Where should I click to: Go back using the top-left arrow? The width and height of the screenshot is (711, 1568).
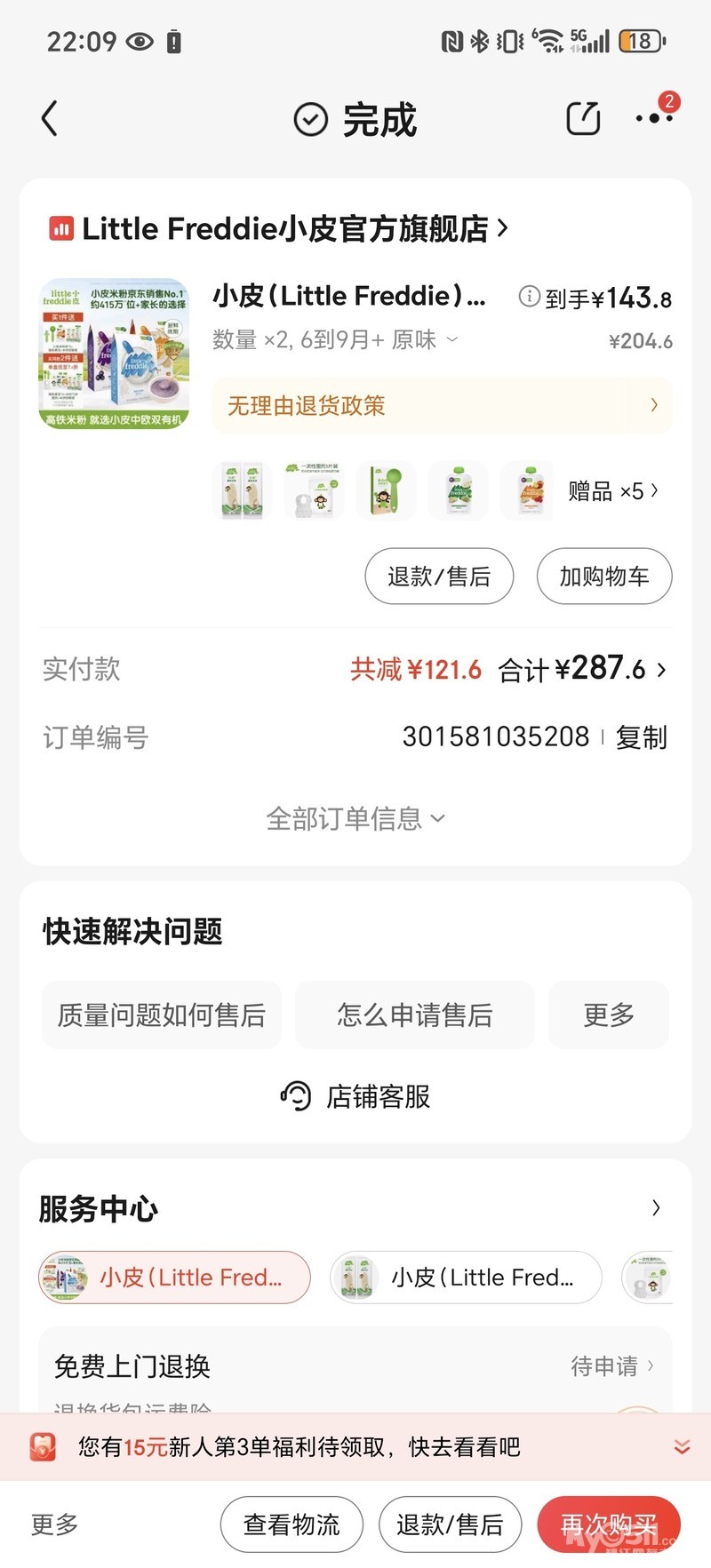[50, 118]
